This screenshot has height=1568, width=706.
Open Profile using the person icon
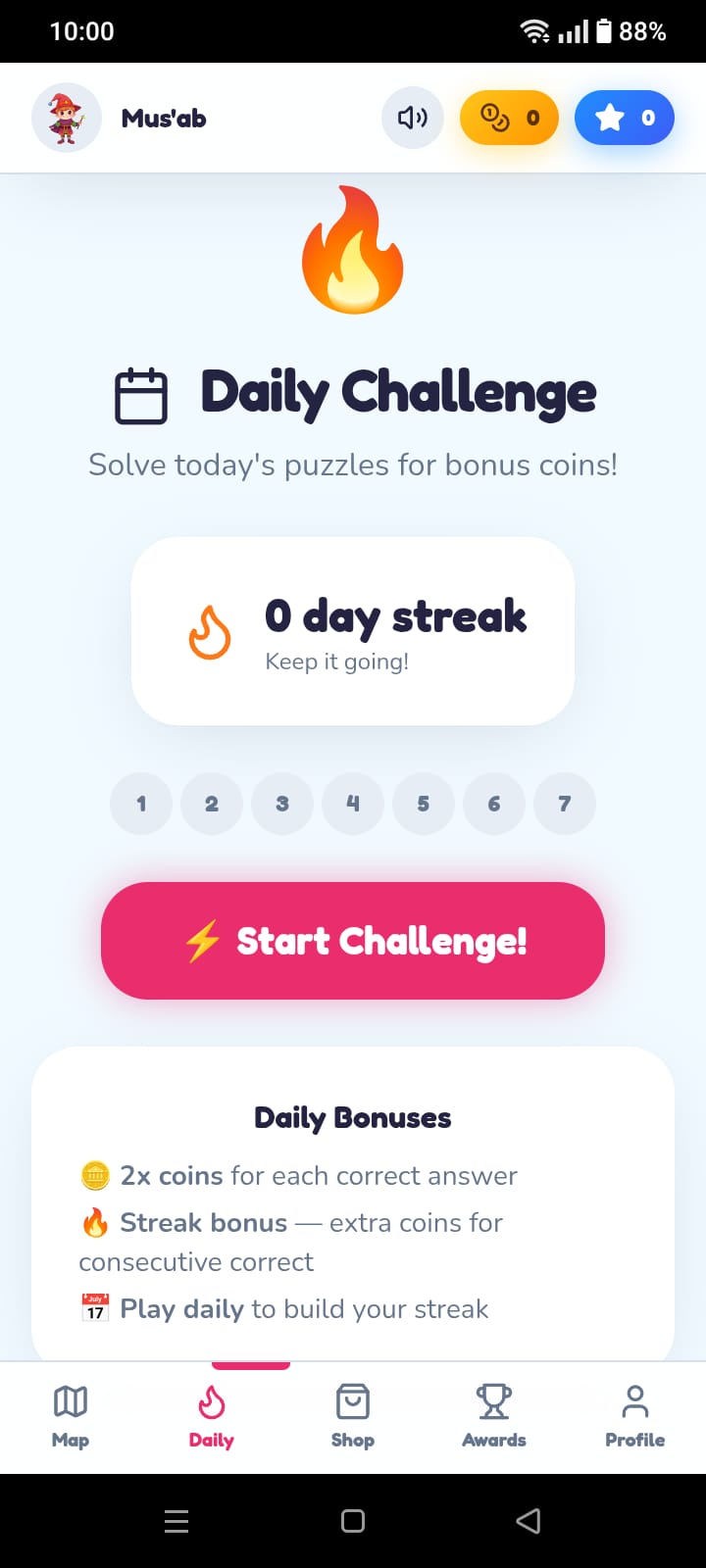(x=634, y=1401)
